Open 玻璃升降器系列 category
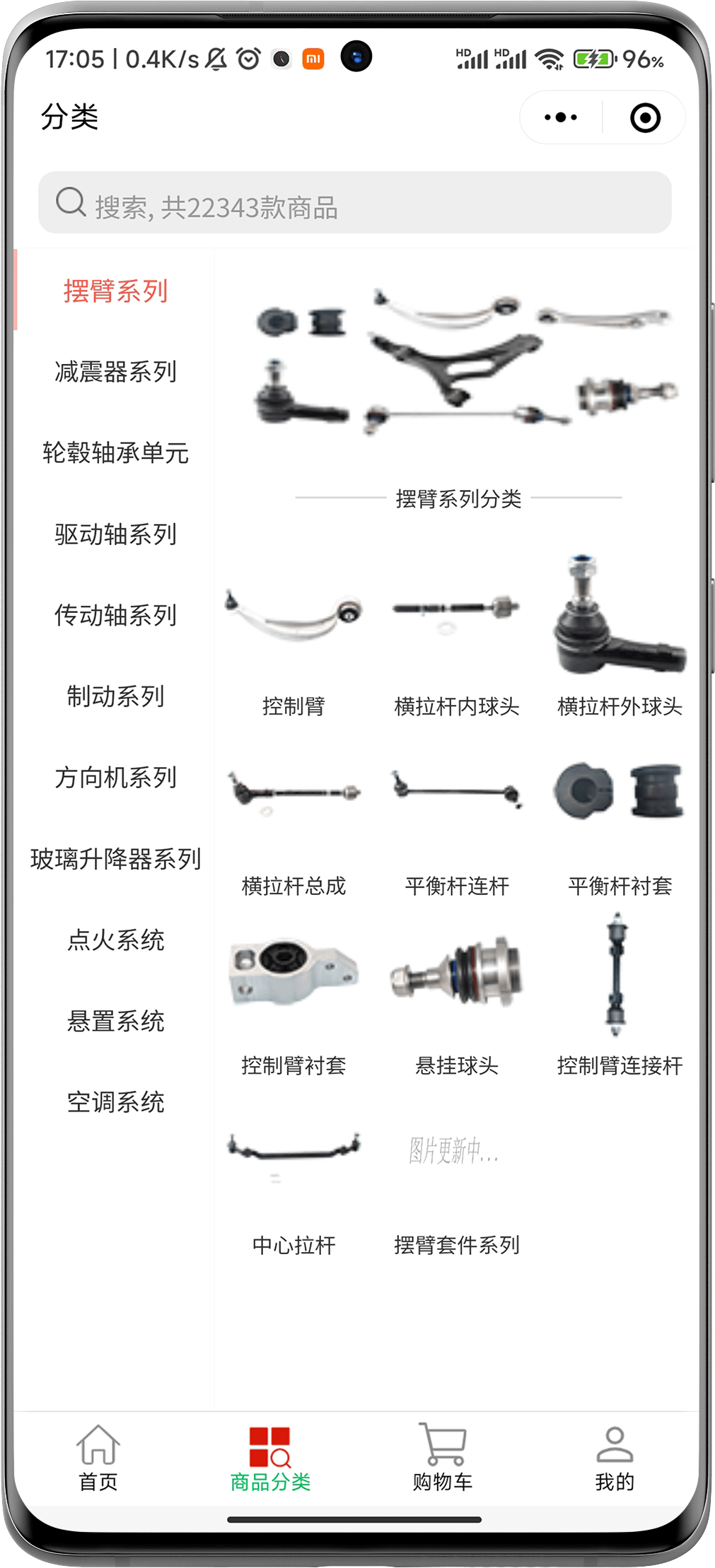The image size is (715, 1568). pos(115,859)
